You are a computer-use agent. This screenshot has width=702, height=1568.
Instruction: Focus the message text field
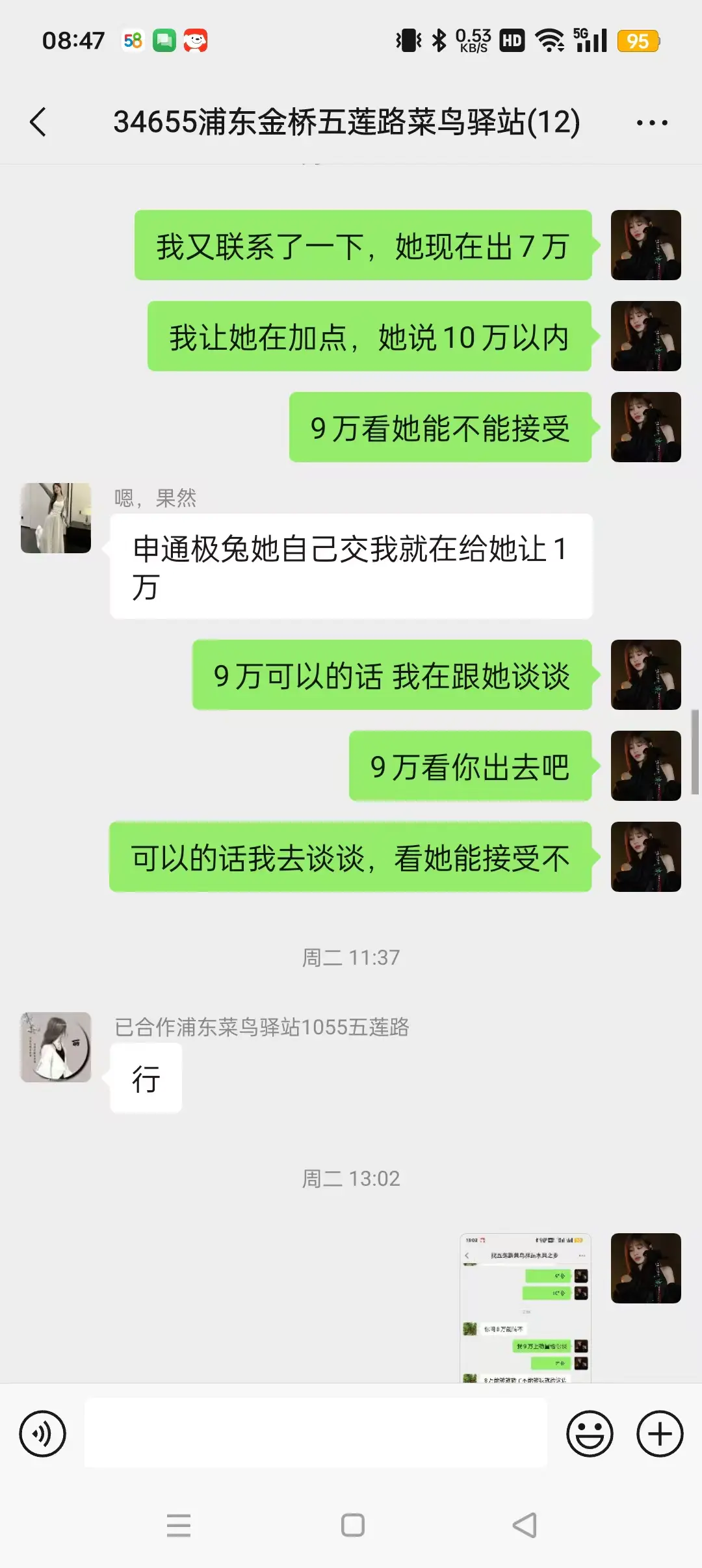pyautogui.click(x=316, y=1433)
